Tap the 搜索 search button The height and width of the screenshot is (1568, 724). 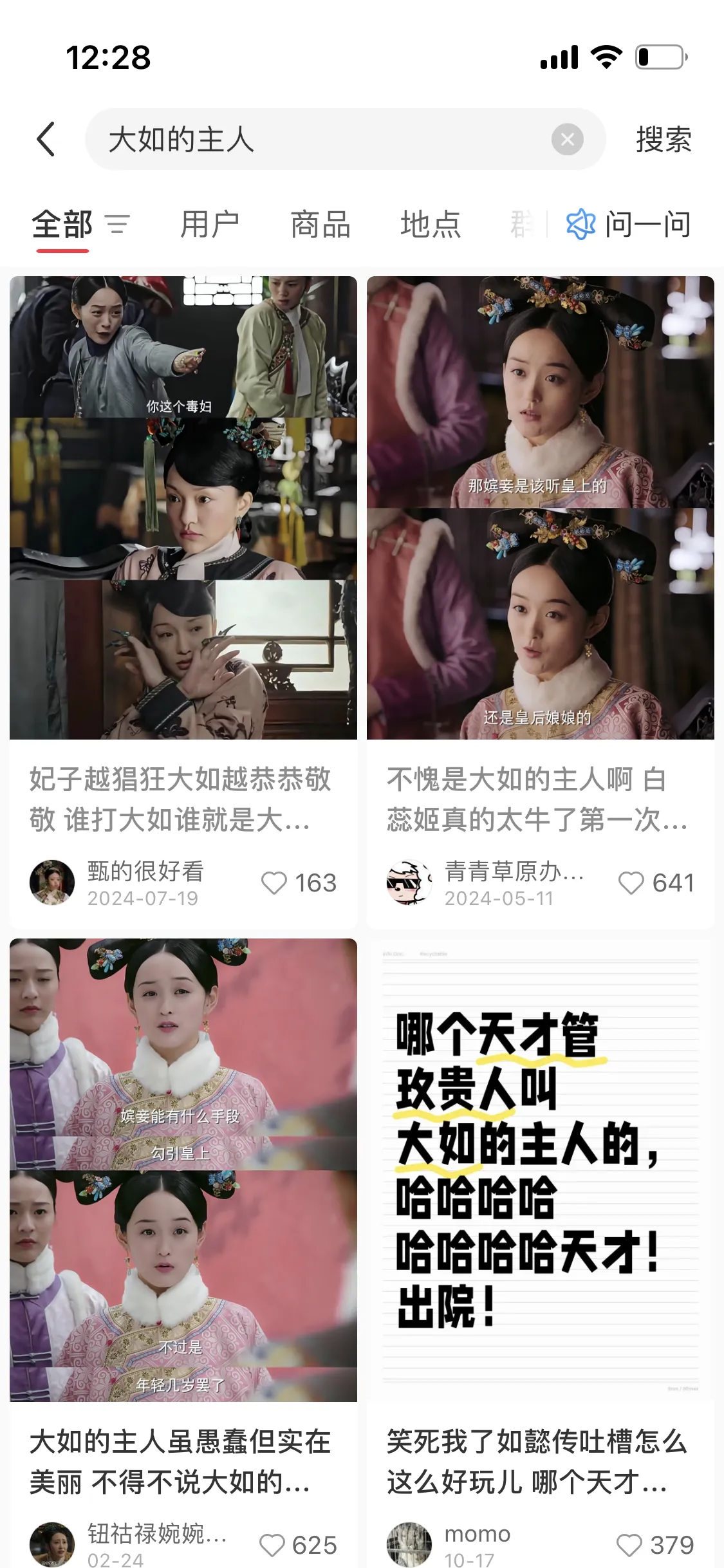point(665,139)
